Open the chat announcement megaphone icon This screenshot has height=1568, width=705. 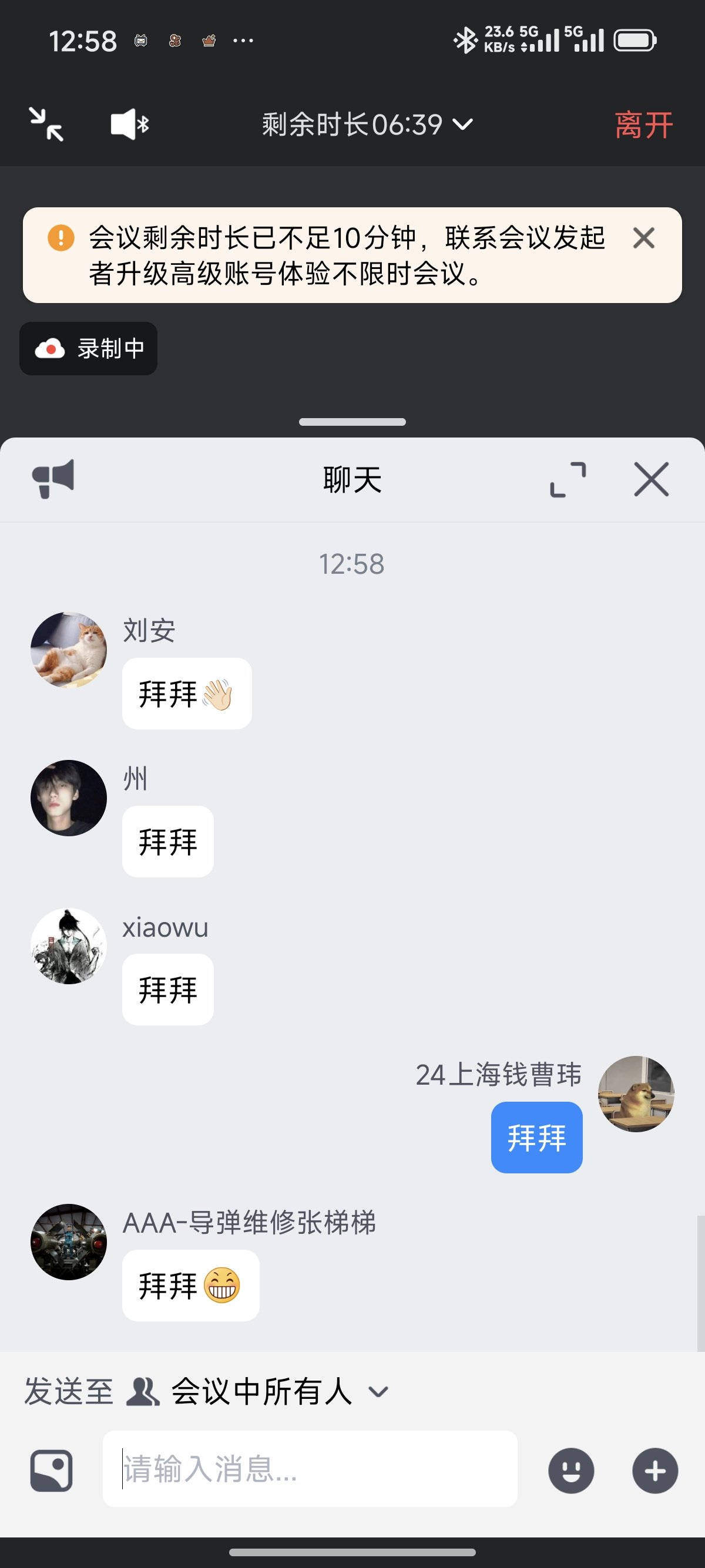[x=53, y=479]
